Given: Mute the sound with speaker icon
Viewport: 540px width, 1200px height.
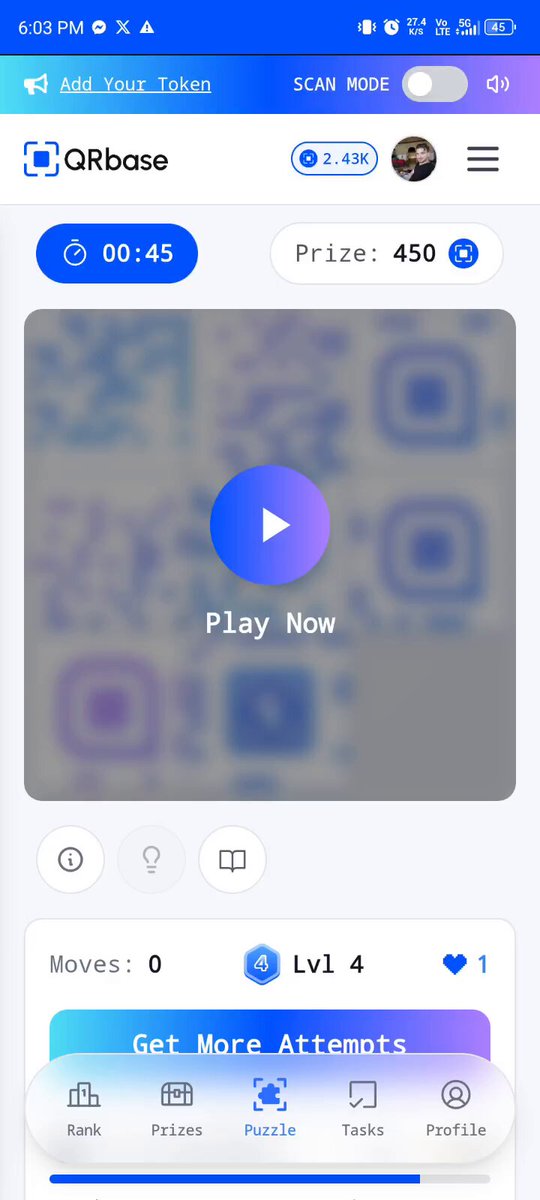Looking at the screenshot, I should (x=497, y=84).
